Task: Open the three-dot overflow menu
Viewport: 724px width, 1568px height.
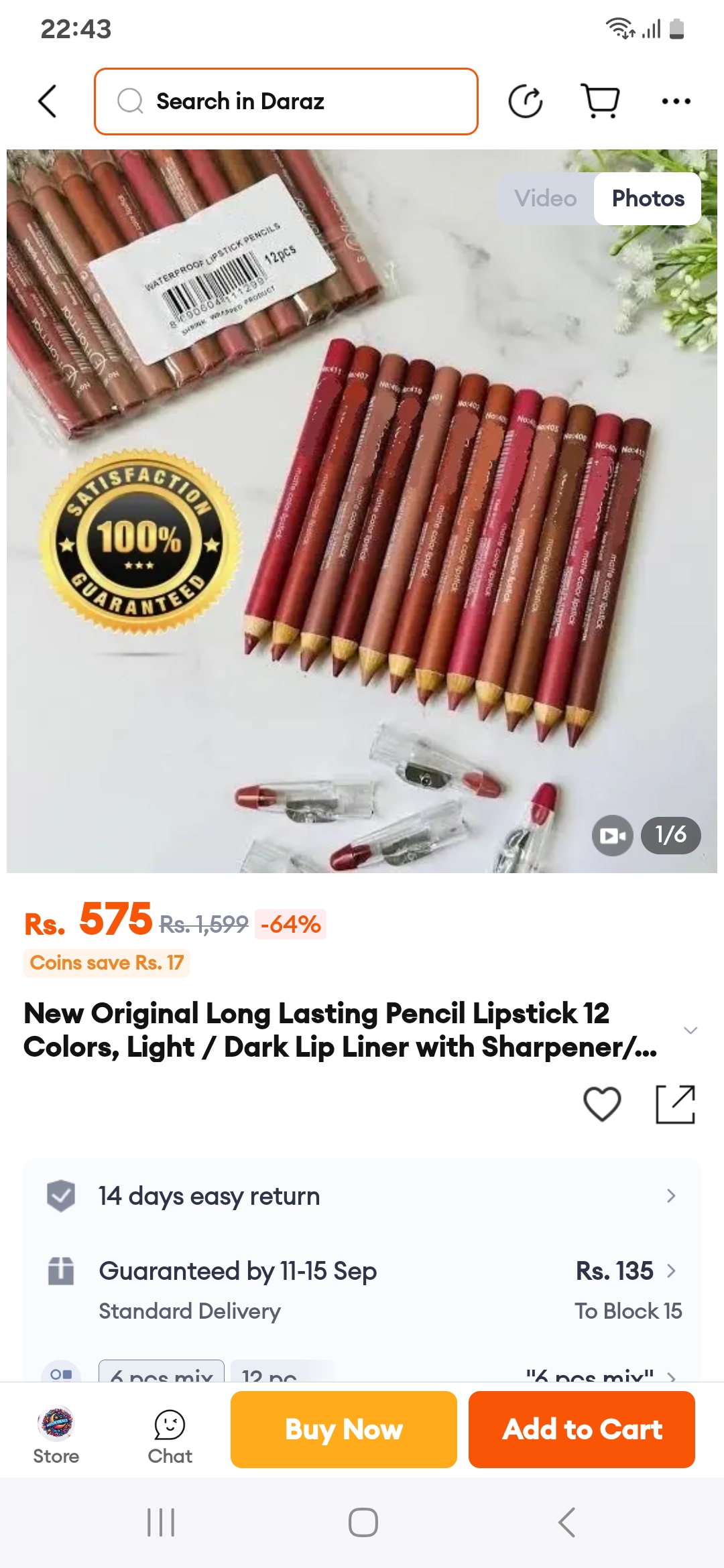Action: tap(676, 101)
